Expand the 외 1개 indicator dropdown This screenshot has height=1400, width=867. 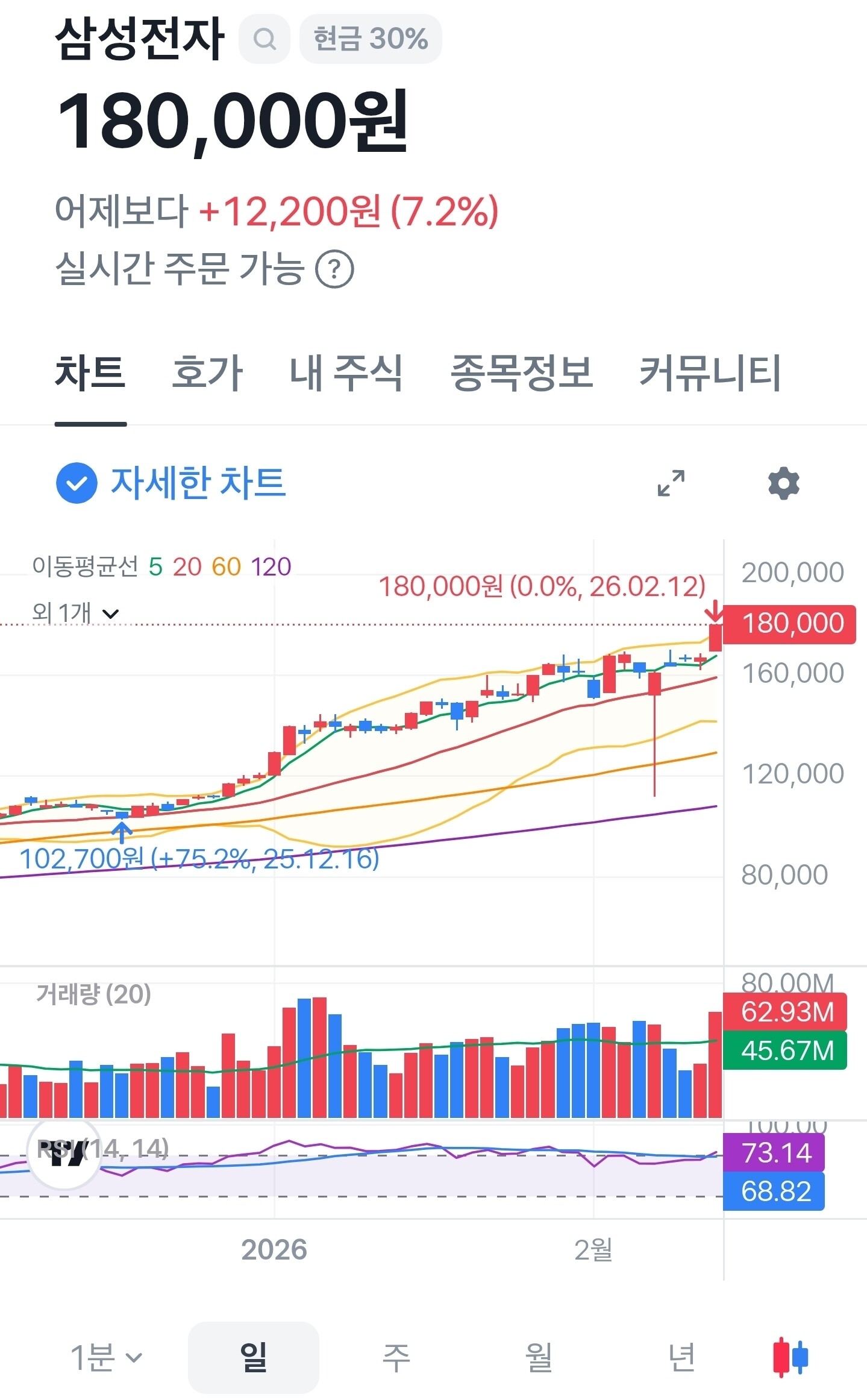point(75,613)
